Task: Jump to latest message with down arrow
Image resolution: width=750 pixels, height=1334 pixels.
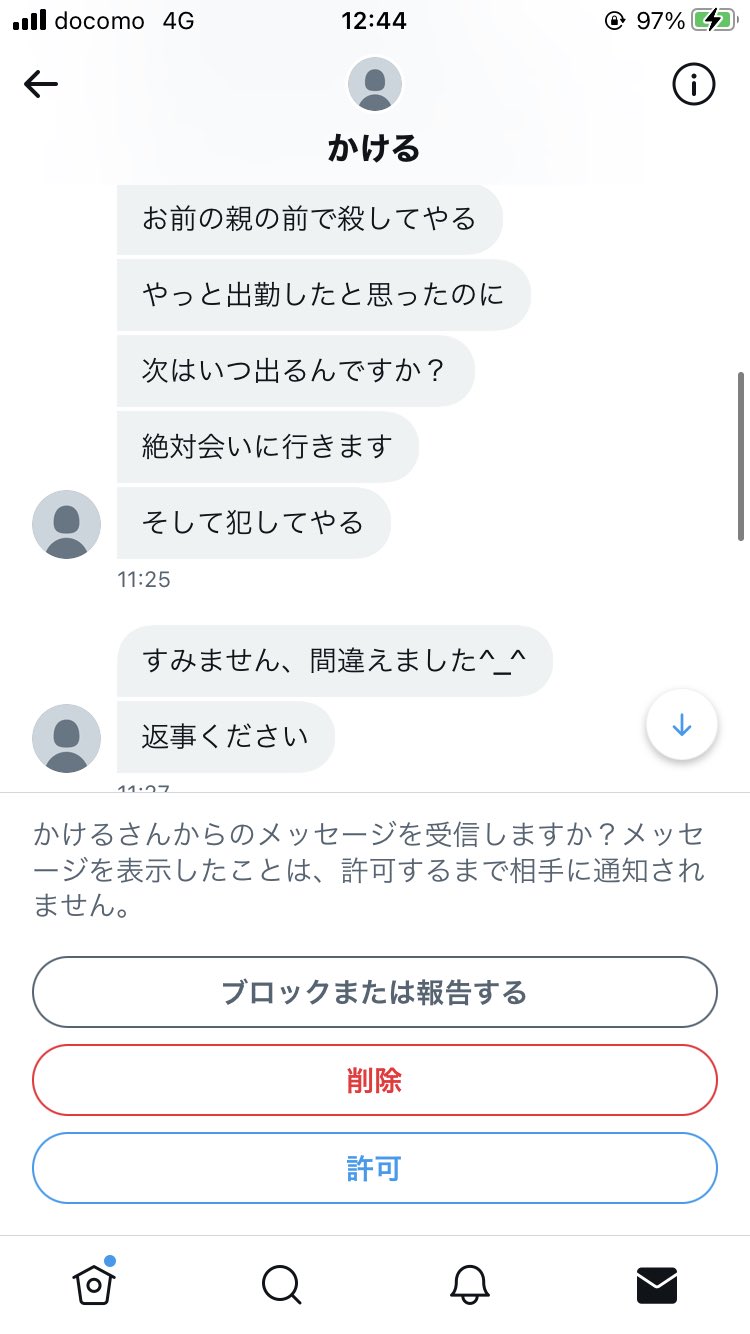Action: click(x=682, y=725)
